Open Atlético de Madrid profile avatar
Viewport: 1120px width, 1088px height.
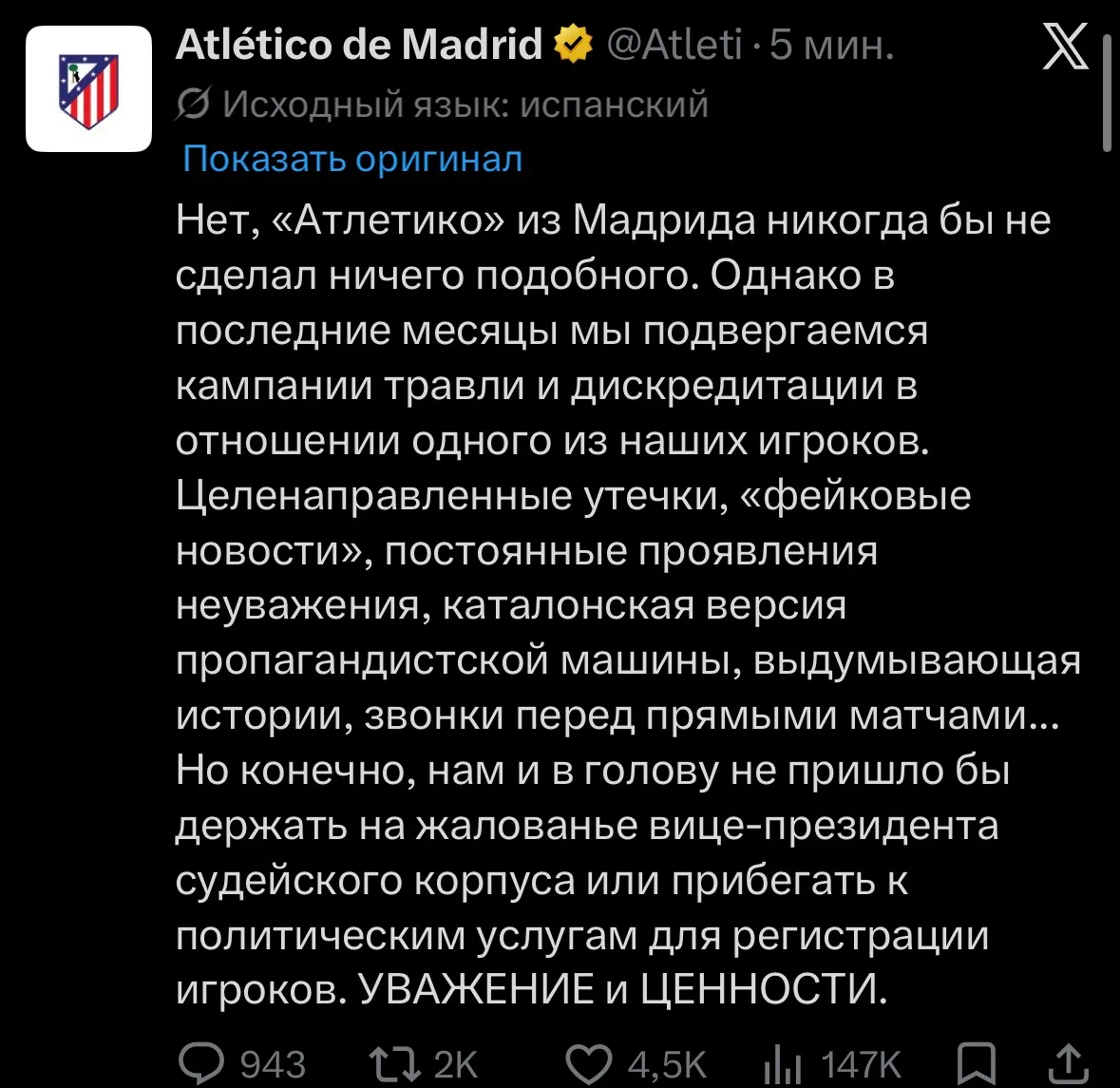point(88,88)
